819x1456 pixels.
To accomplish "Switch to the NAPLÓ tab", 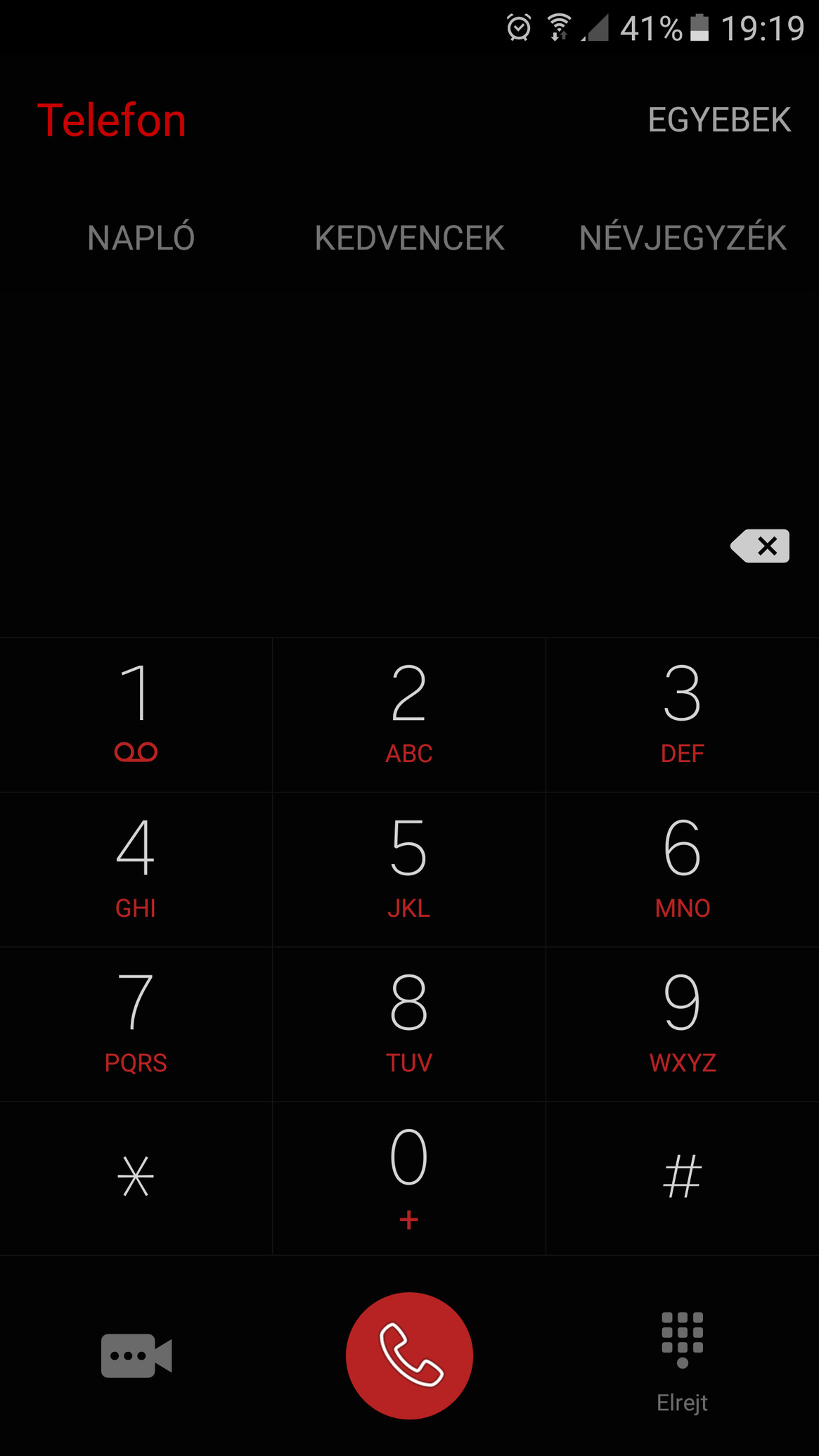I will tap(141, 238).
